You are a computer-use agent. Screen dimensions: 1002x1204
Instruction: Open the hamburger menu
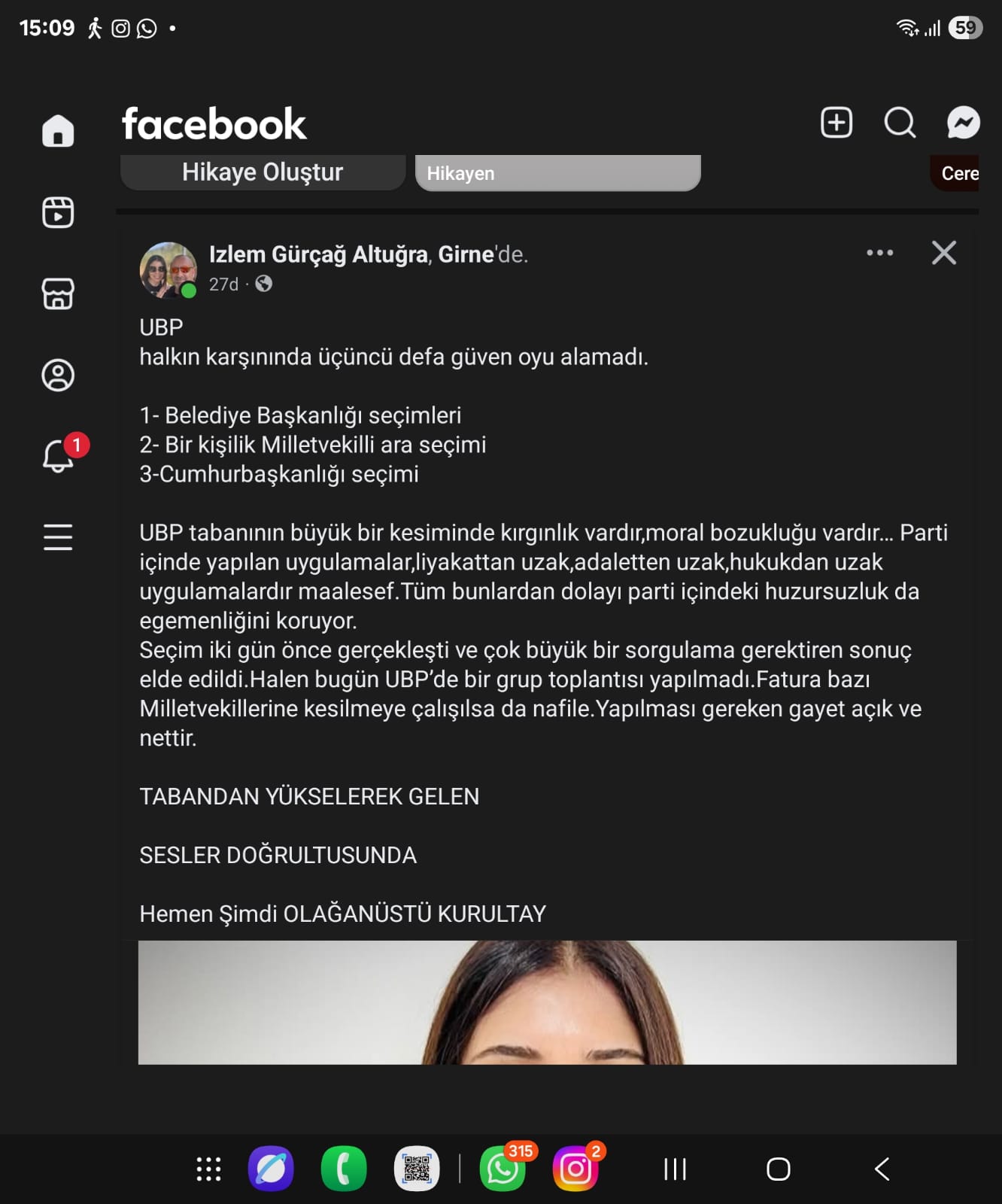point(58,537)
